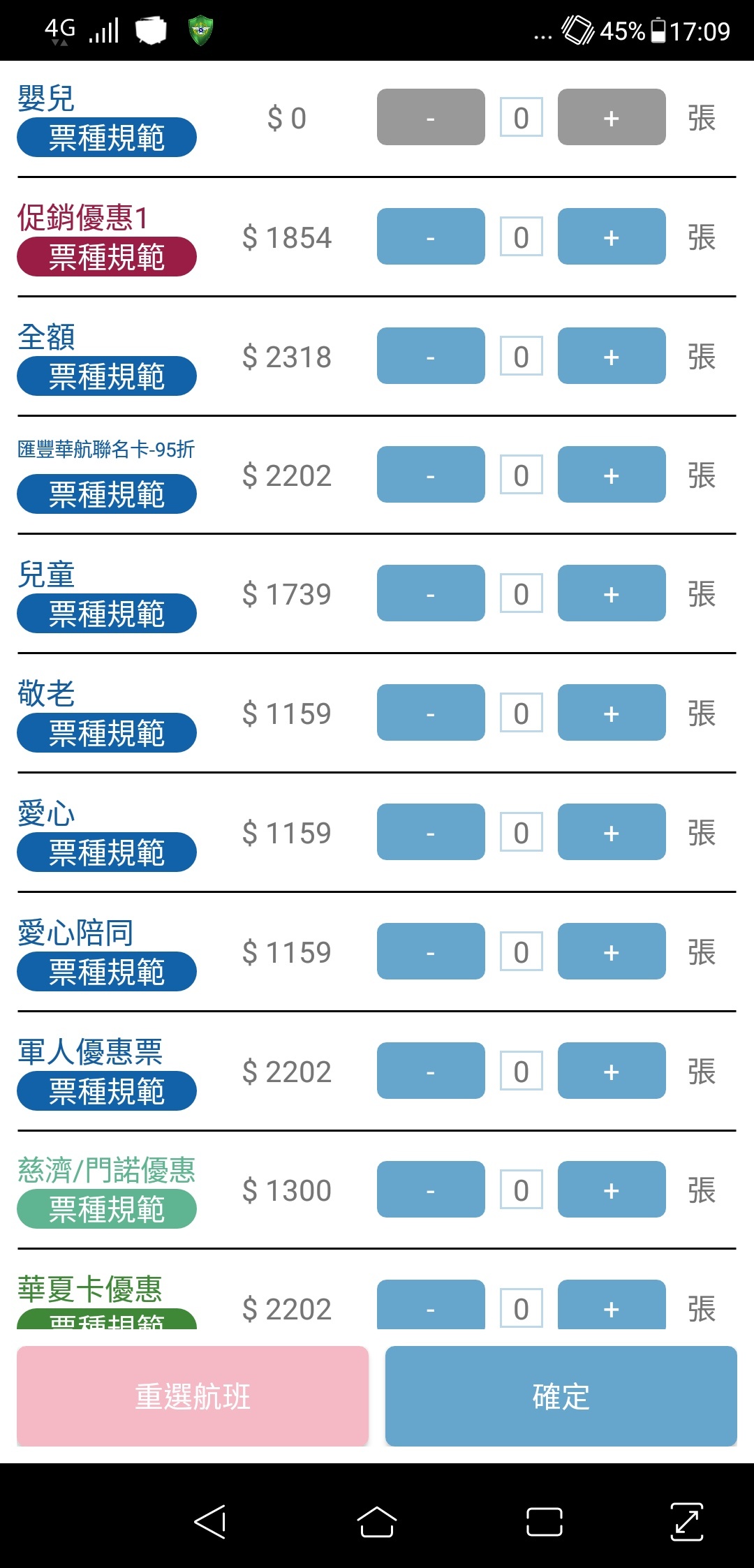Add one 促銷優惠1 ticket
The width and height of the screenshot is (754, 1568).
point(612,237)
